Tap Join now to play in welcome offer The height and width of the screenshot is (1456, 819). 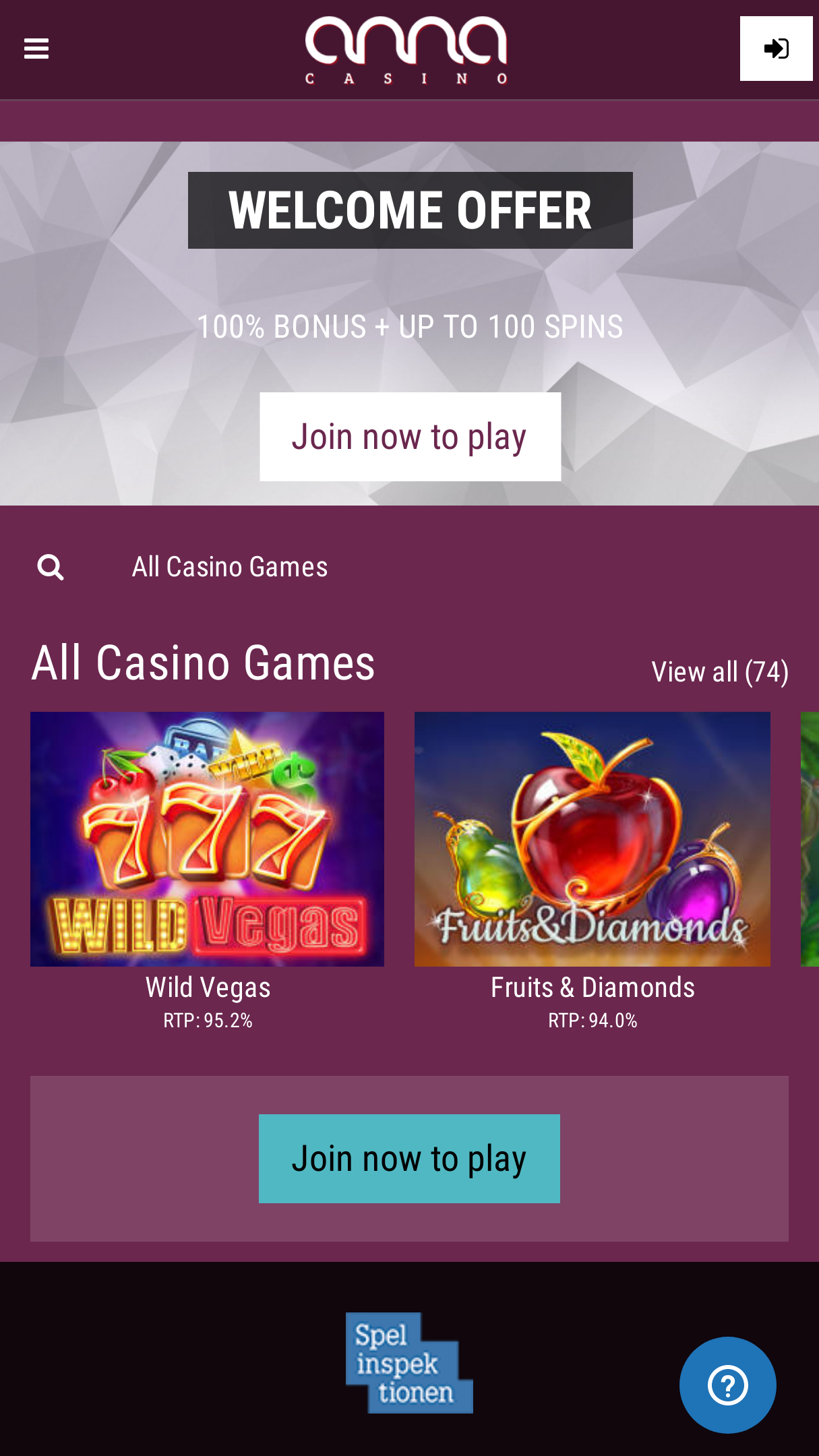(x=410, y=437)
